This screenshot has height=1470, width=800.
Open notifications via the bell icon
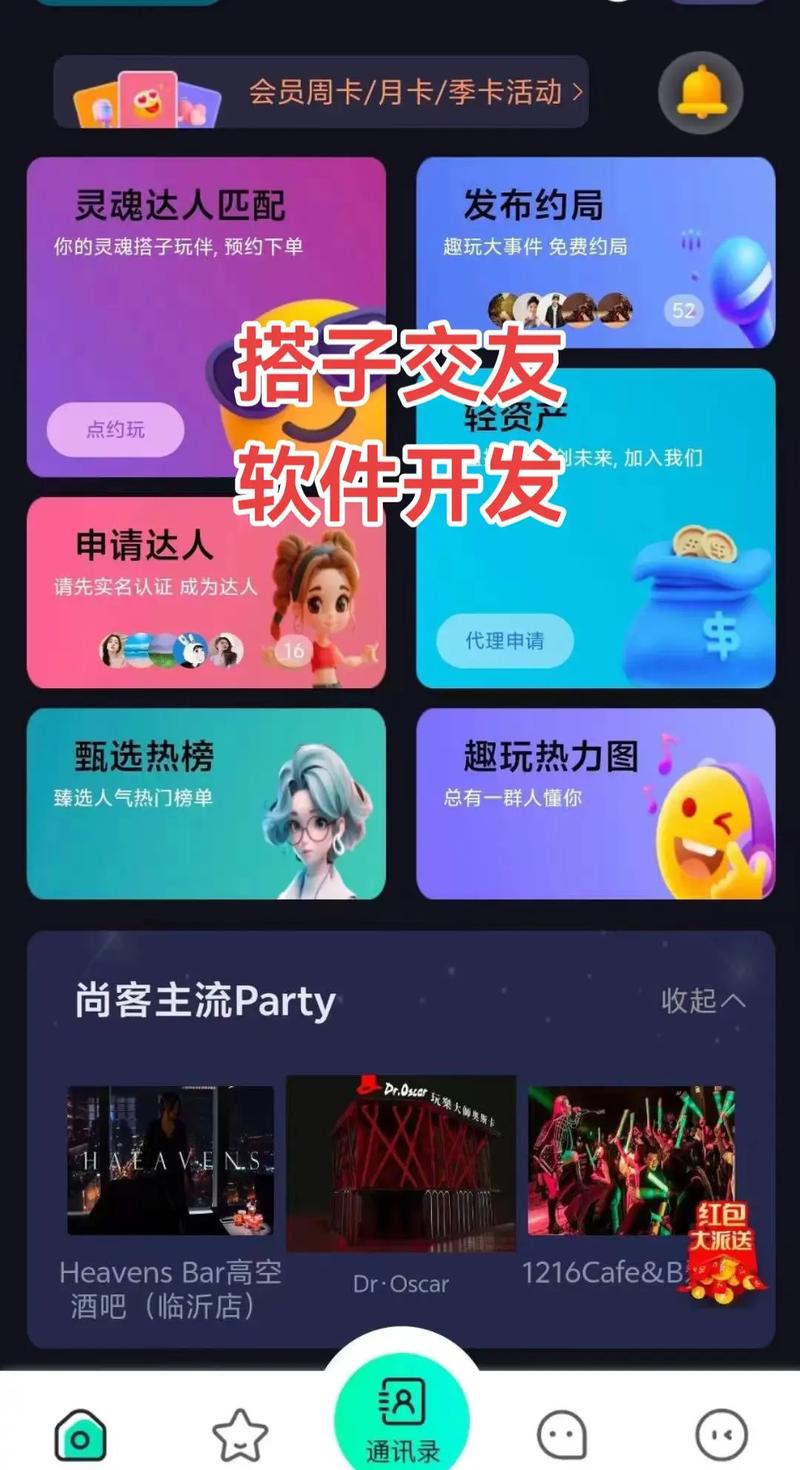[x=701, y=92]
